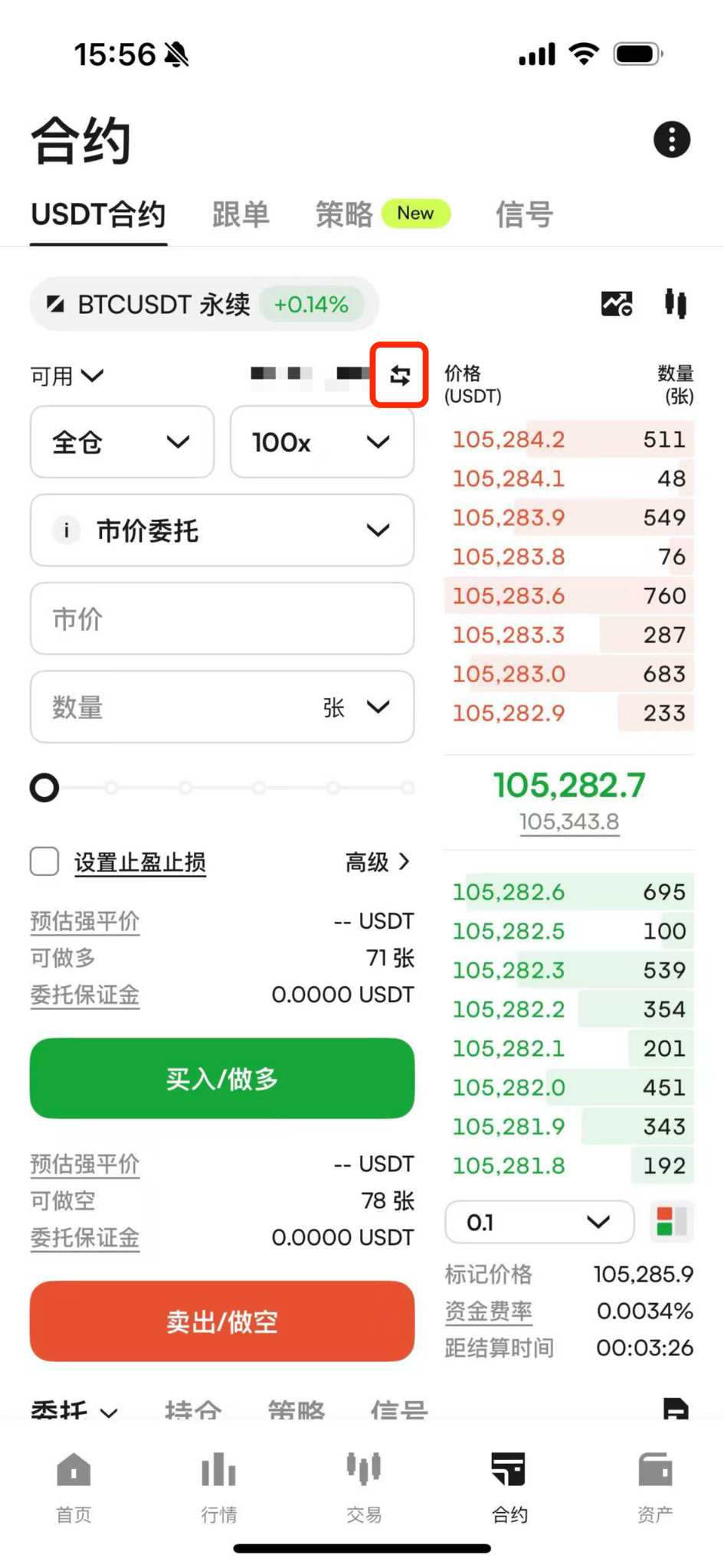724x1568 pixels.
Task: Open the BTCUSDT 永续 pair selector
Action: click(204, 305)
